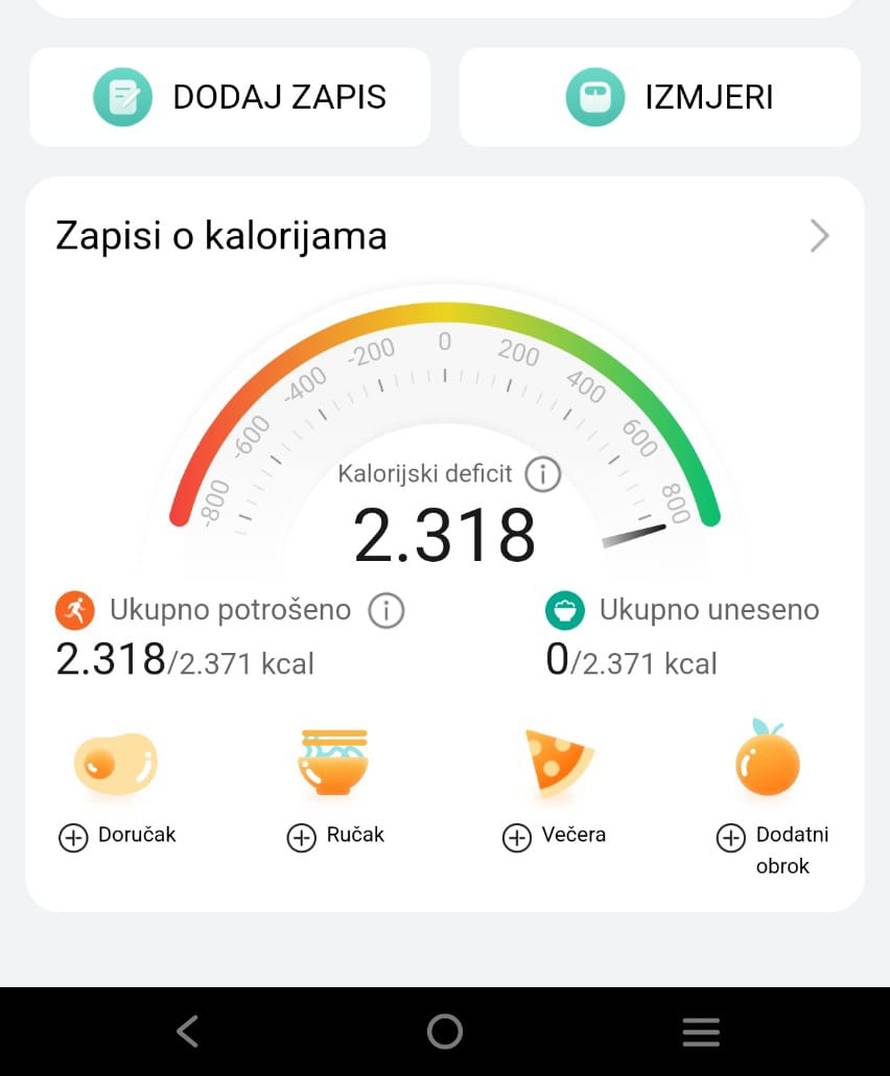
Task: Open recent apps with the menu button
Action: click(x=701, y=1031)
